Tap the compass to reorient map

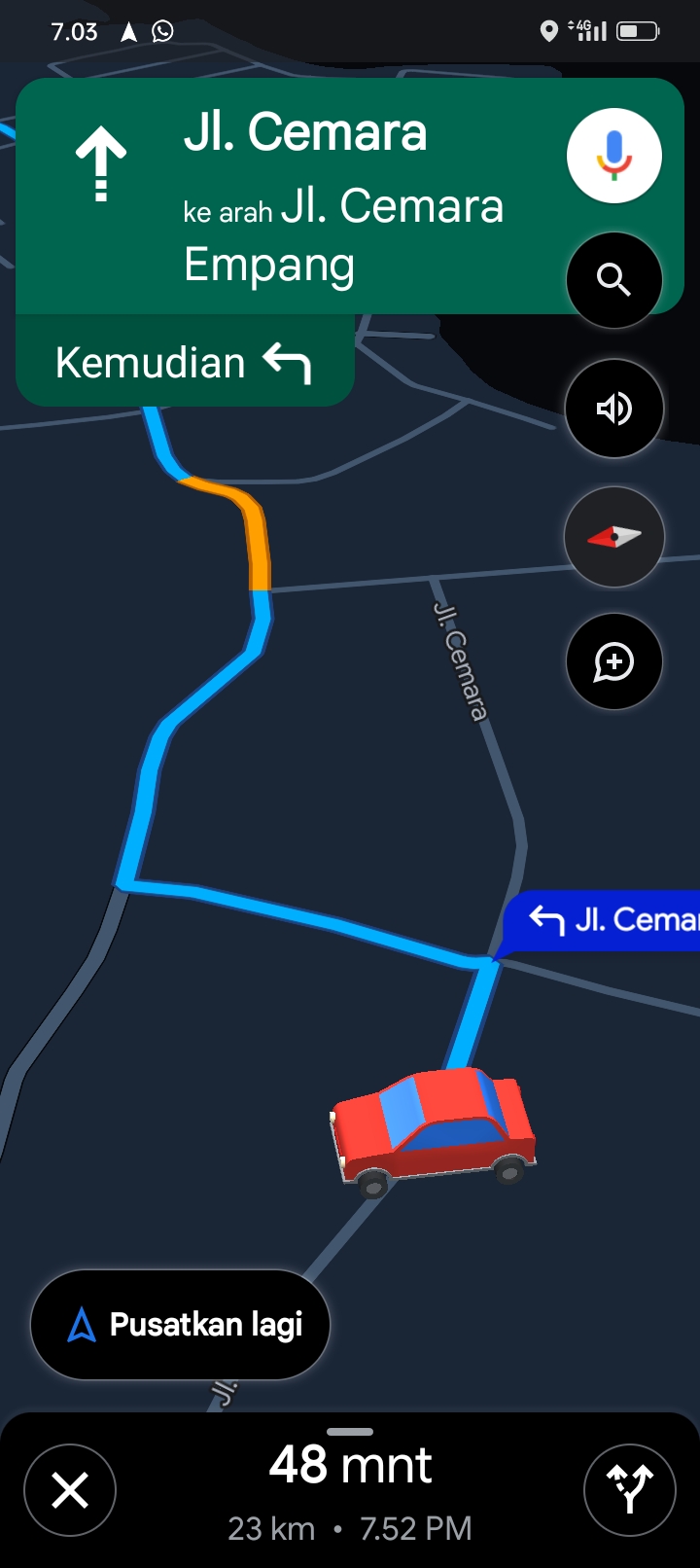pos(614,537)
